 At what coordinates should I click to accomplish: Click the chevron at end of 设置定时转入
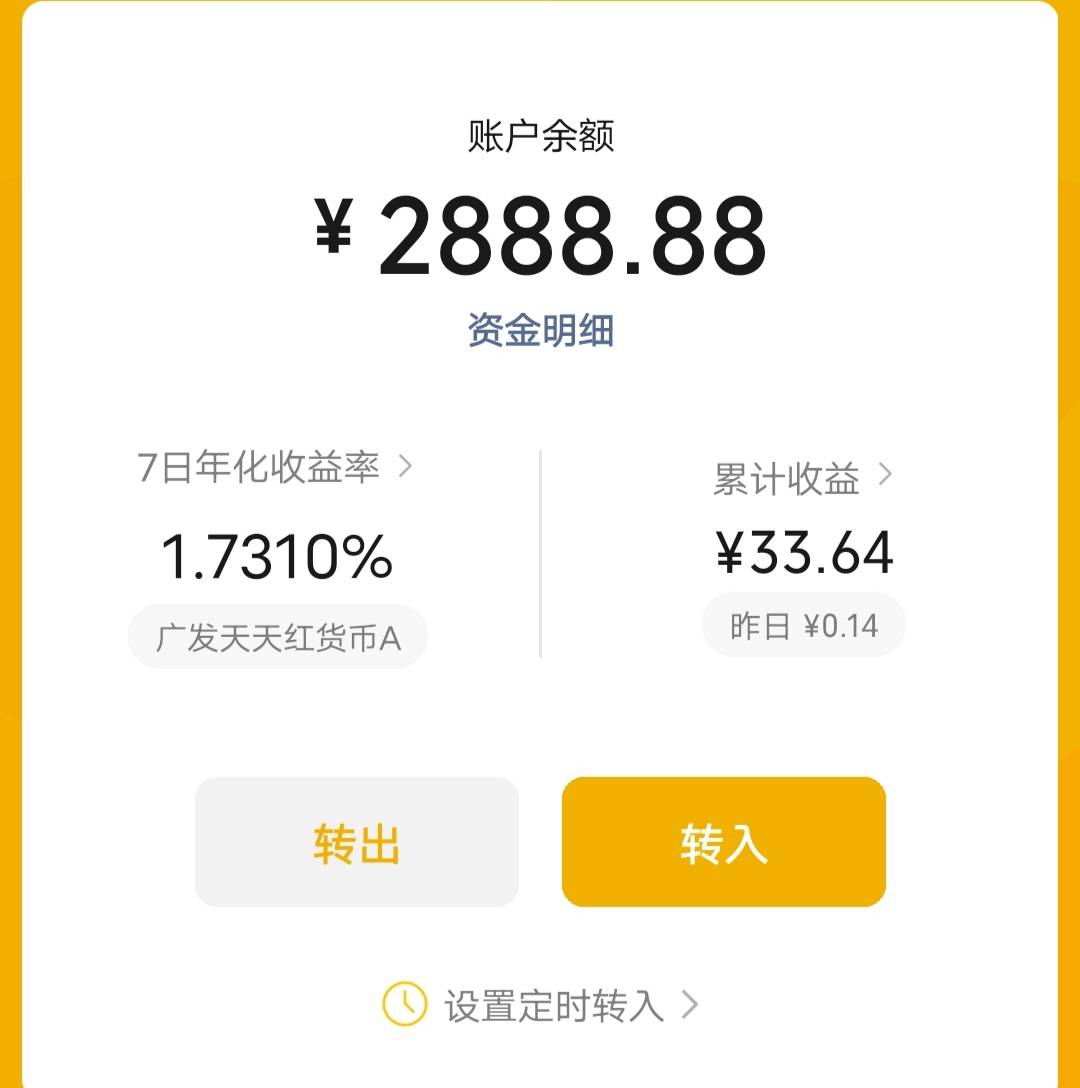pyautogui.click(x=692, y=1006)
